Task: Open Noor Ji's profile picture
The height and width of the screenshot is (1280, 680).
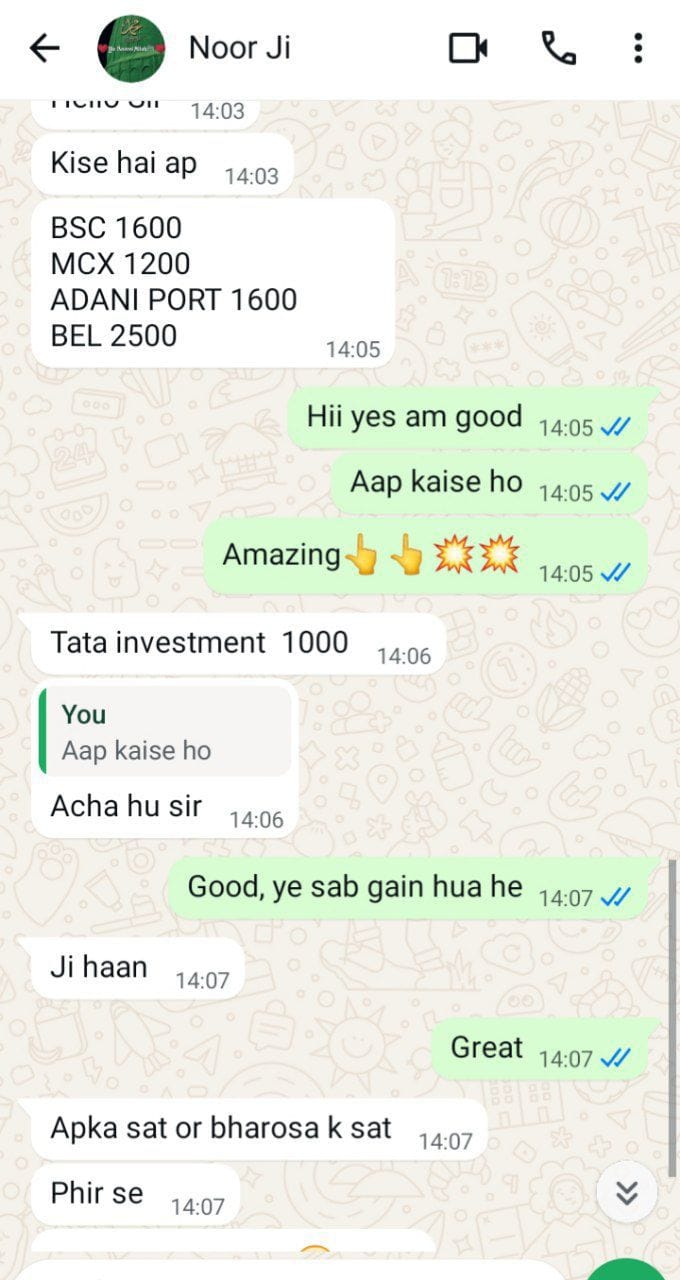Action: pyautogui.click(x=131, y=48)
